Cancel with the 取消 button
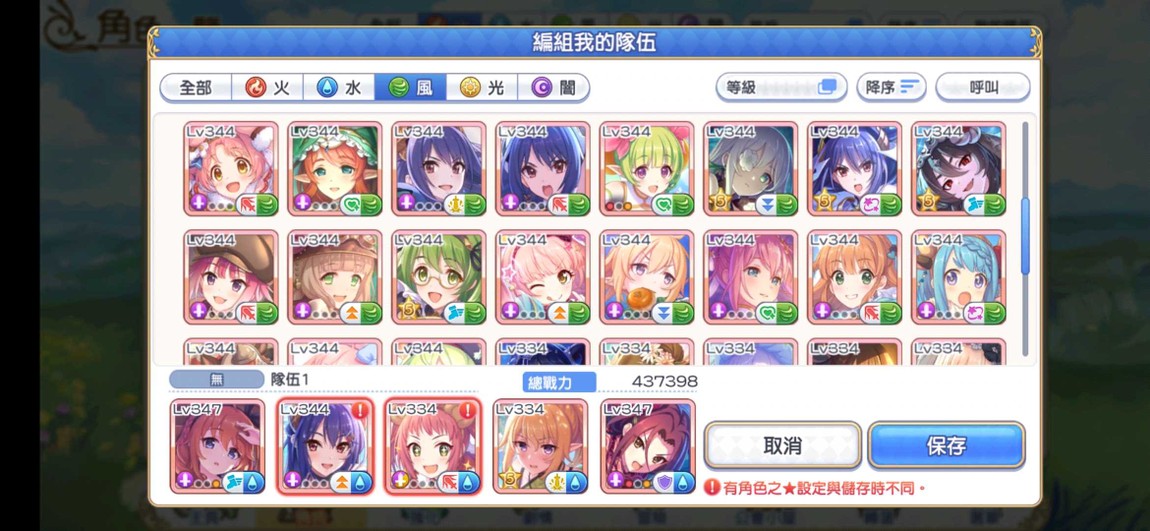This screenshot has height=531, width=1150. [782, 446]
